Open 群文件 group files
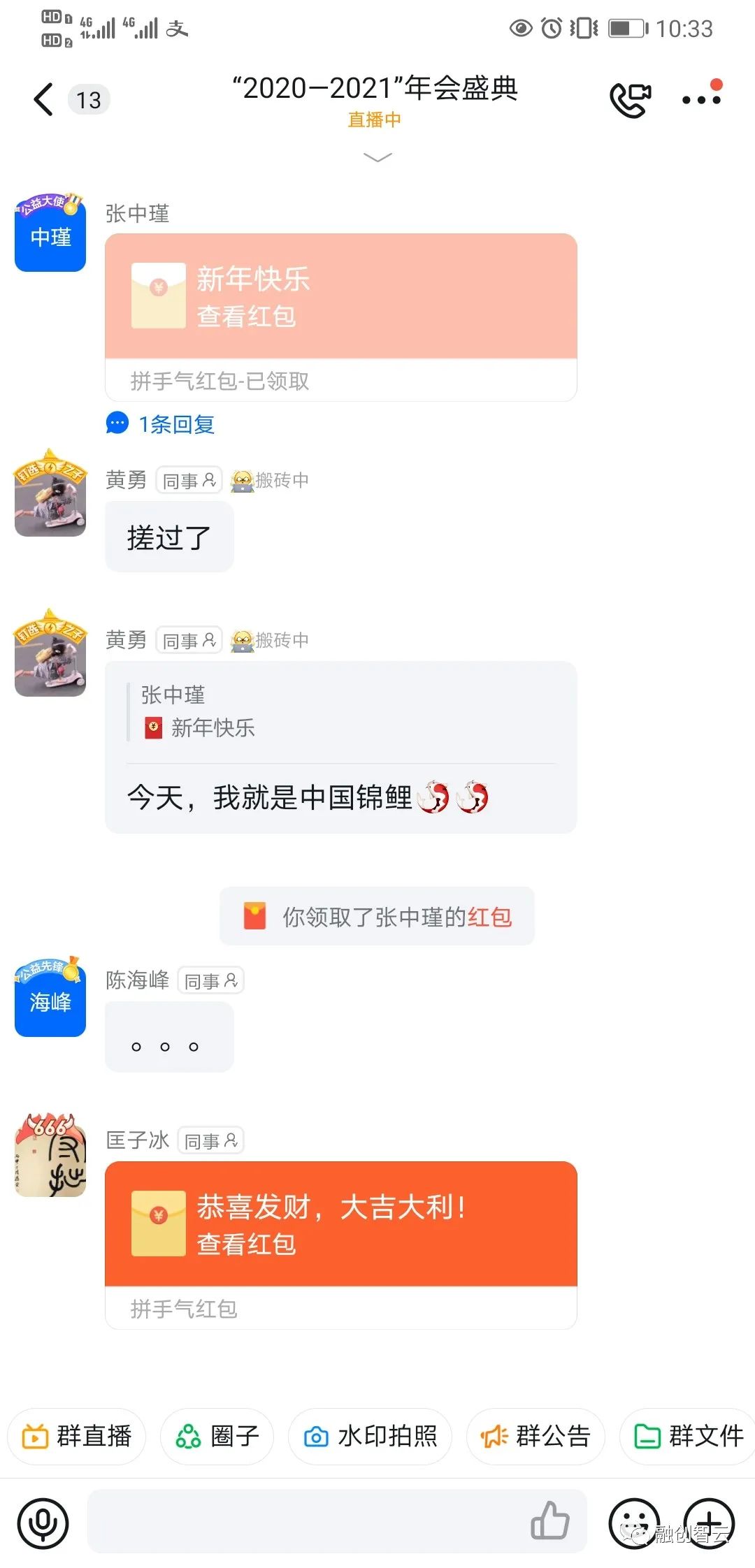Image resolution: width=755 pixels, height=1568 pixels. [x=689, y=1437]
